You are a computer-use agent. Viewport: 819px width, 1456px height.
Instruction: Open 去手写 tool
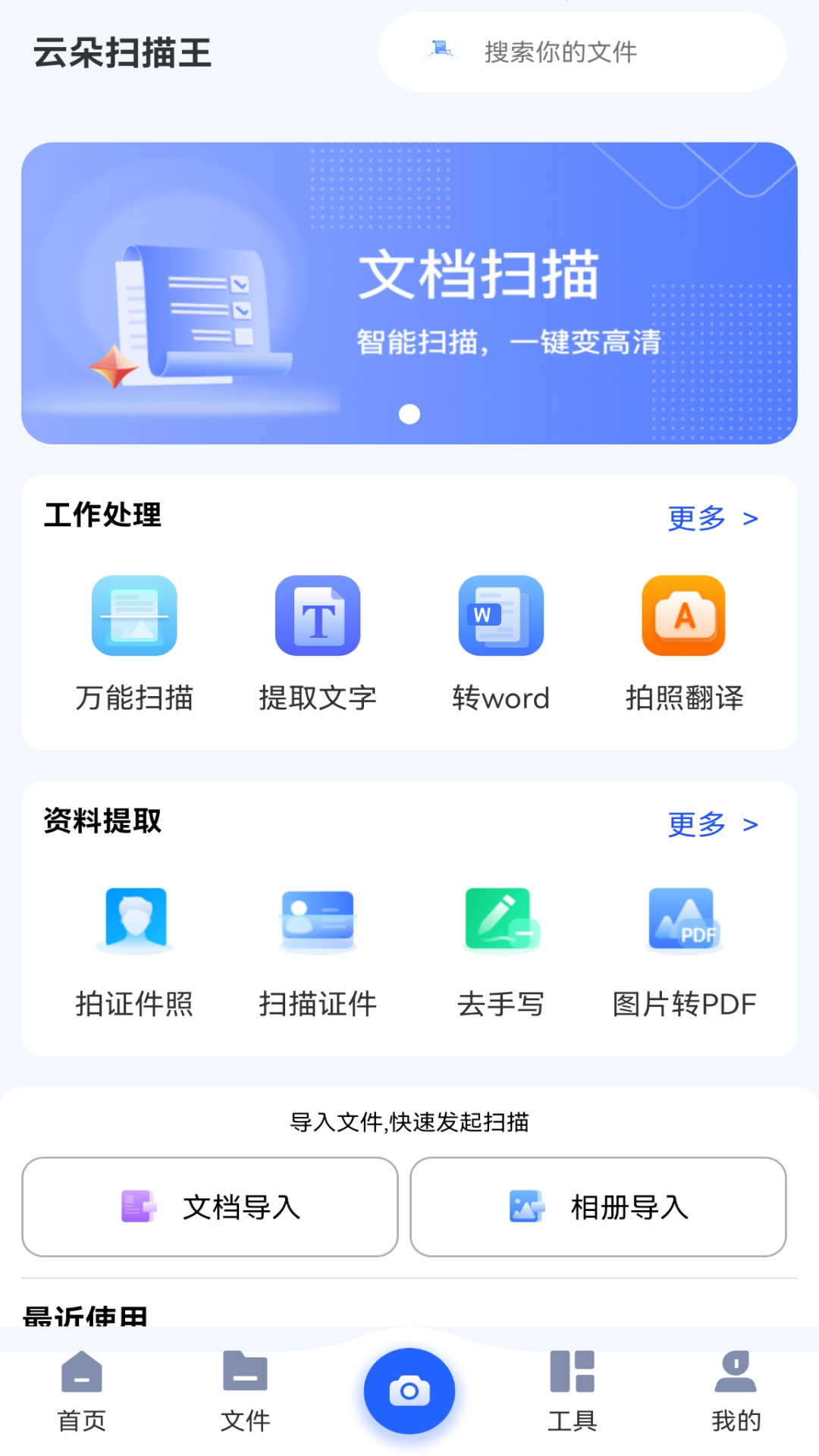[501, 952]
